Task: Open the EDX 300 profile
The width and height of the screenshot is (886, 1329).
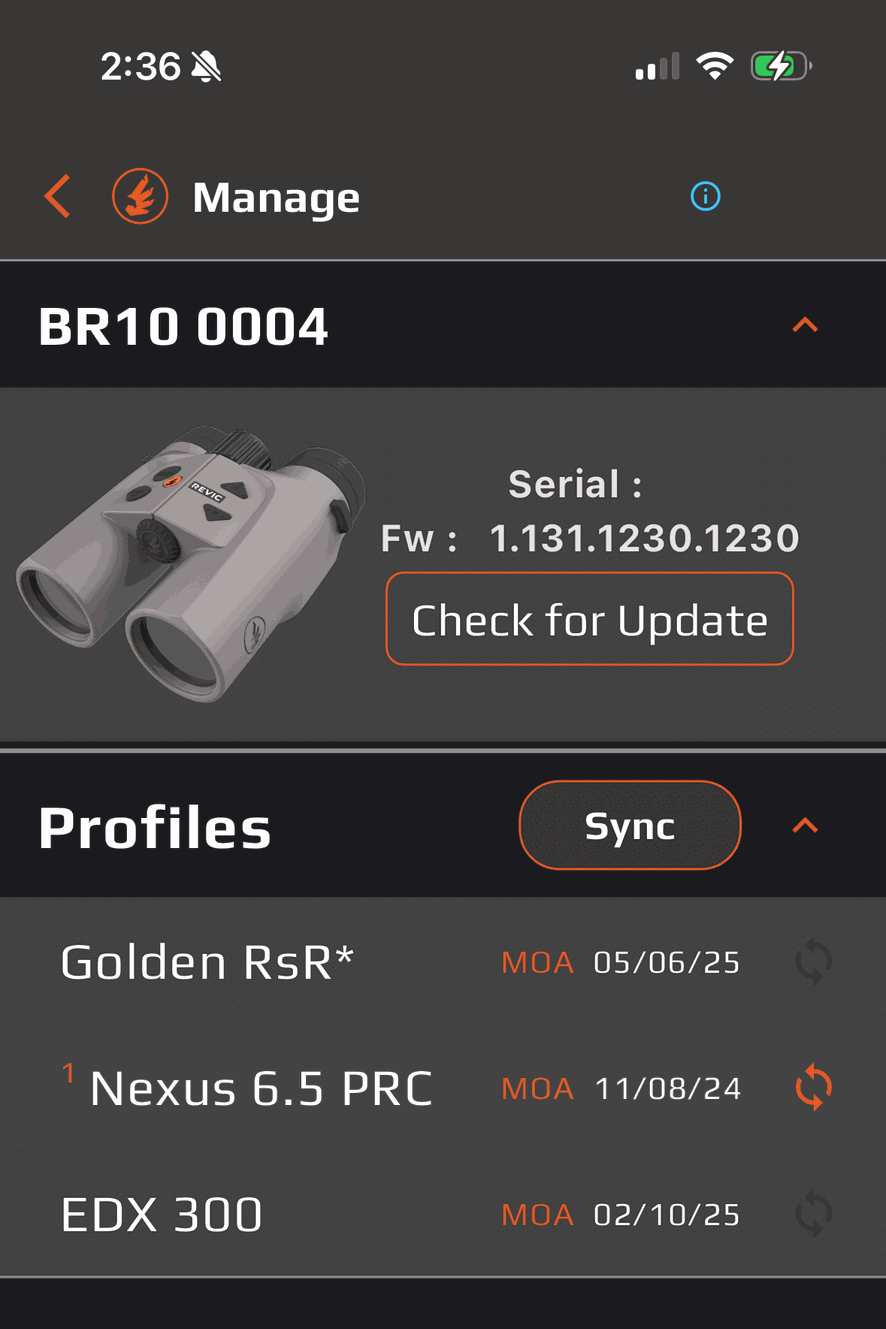Action: [162, 1215]
